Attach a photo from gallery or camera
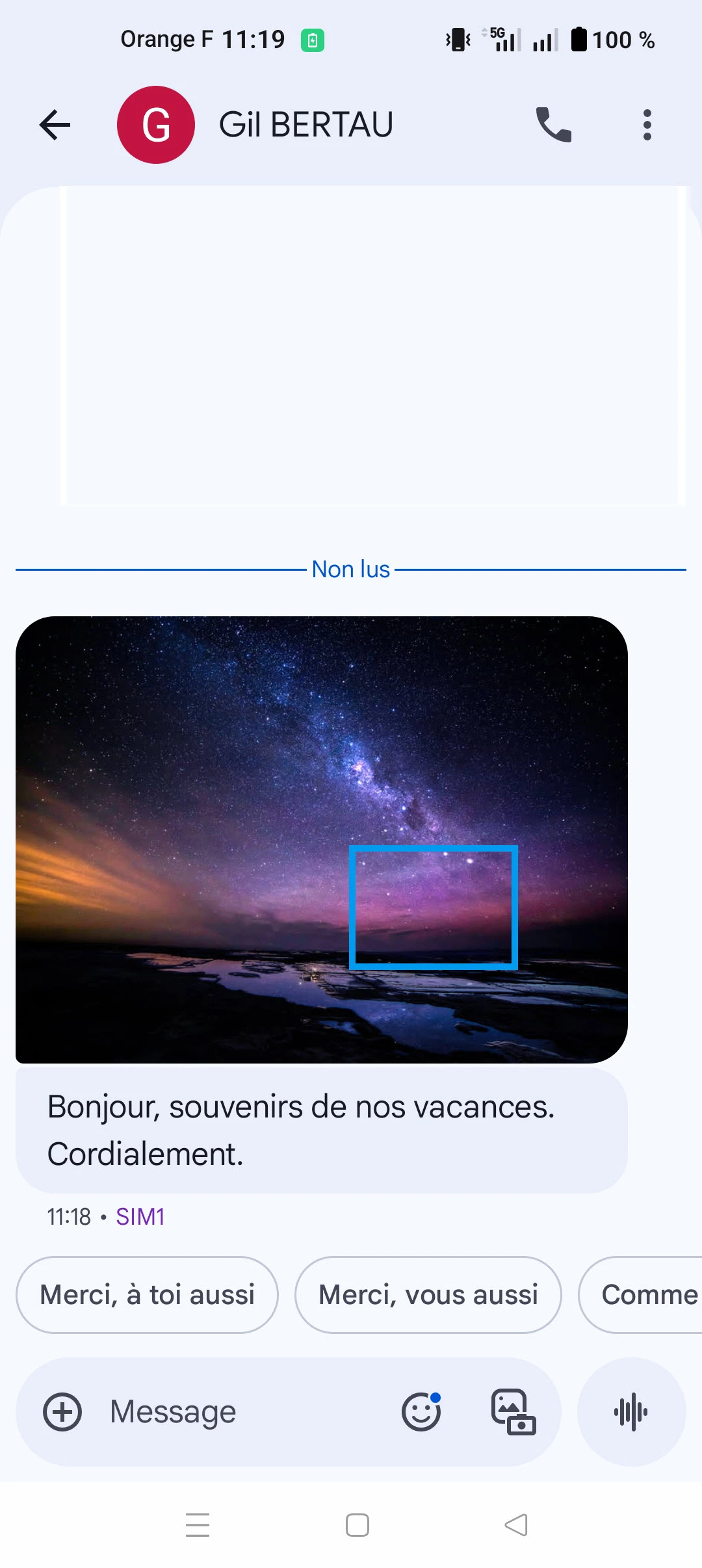The width and height of the screenshot is (702, 1568). [x=513, y=1411]
